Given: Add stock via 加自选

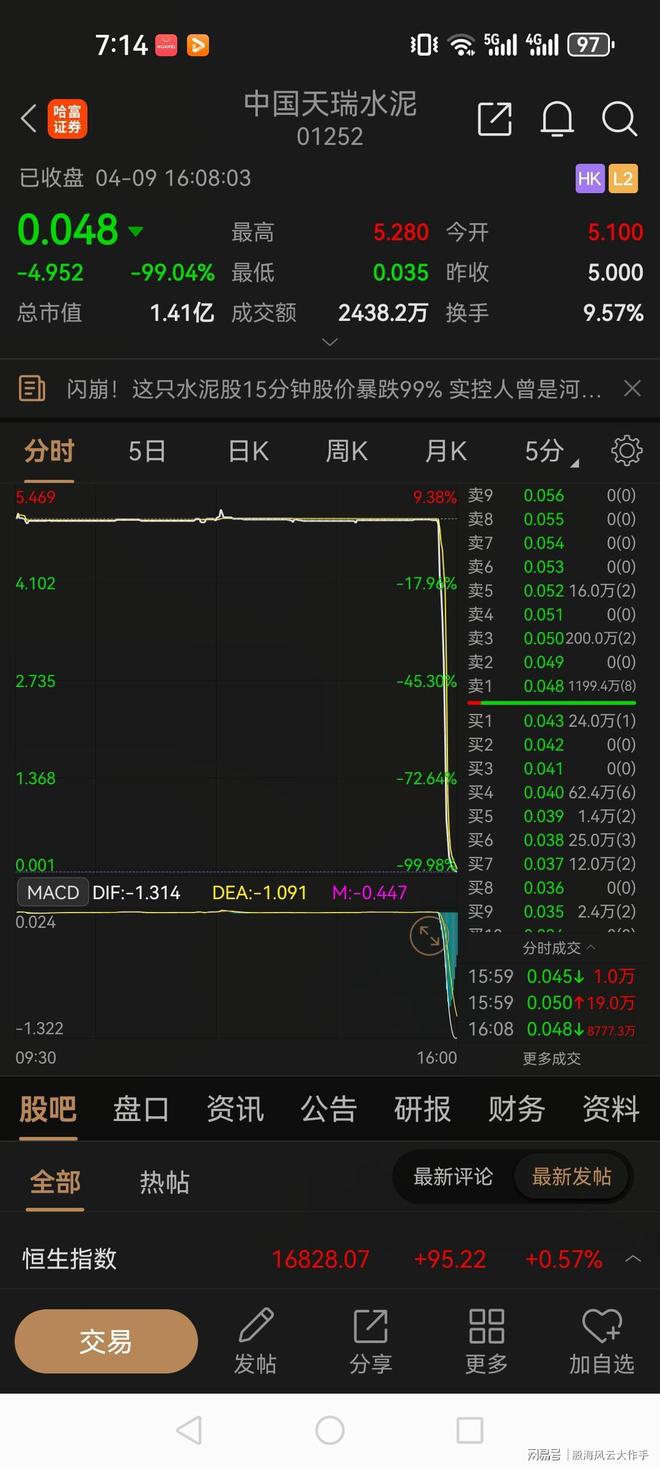Looking at the screenshot, I should [x=601, y=1341].
